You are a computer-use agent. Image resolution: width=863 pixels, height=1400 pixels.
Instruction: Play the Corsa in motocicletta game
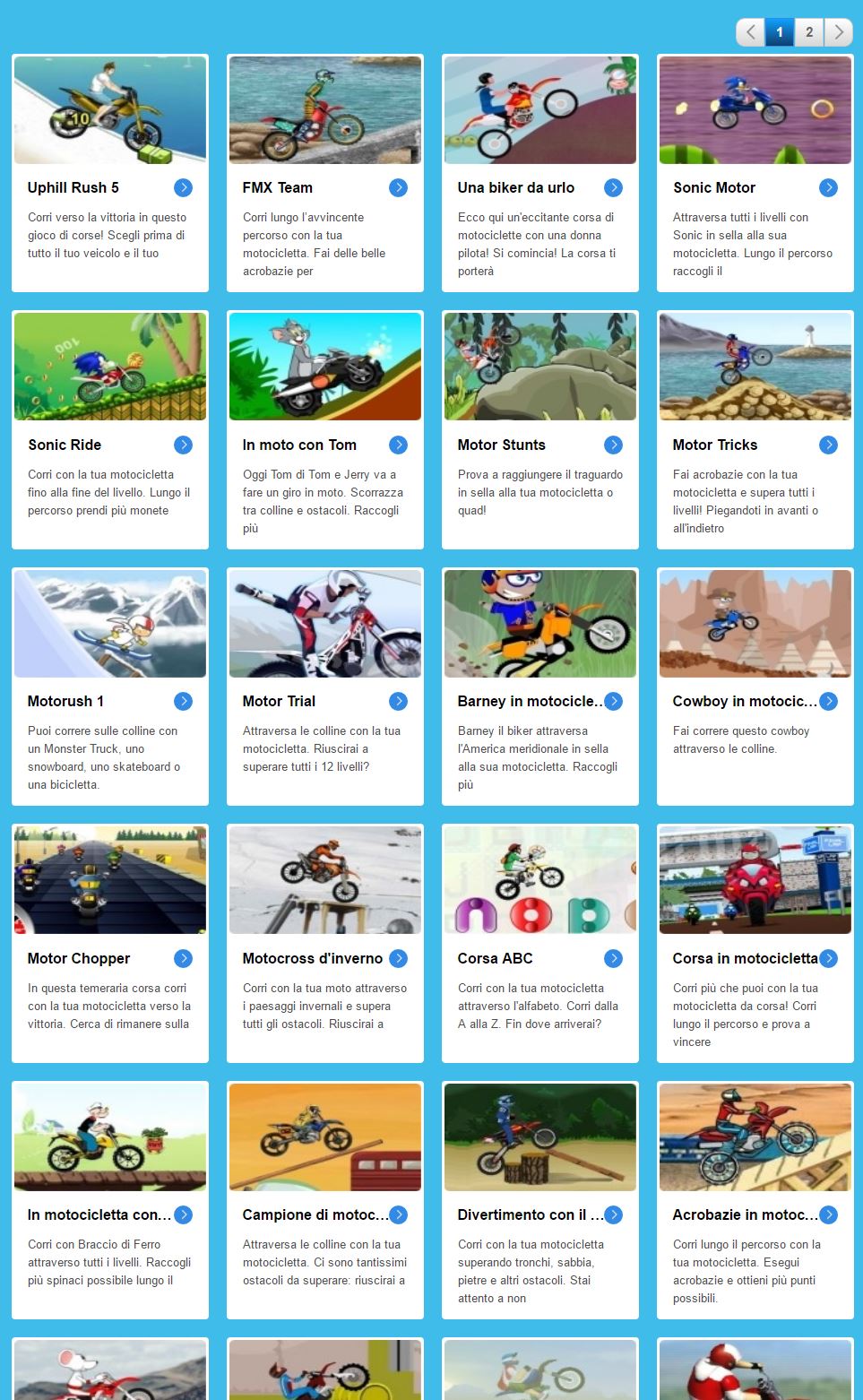tap(755, 944)
